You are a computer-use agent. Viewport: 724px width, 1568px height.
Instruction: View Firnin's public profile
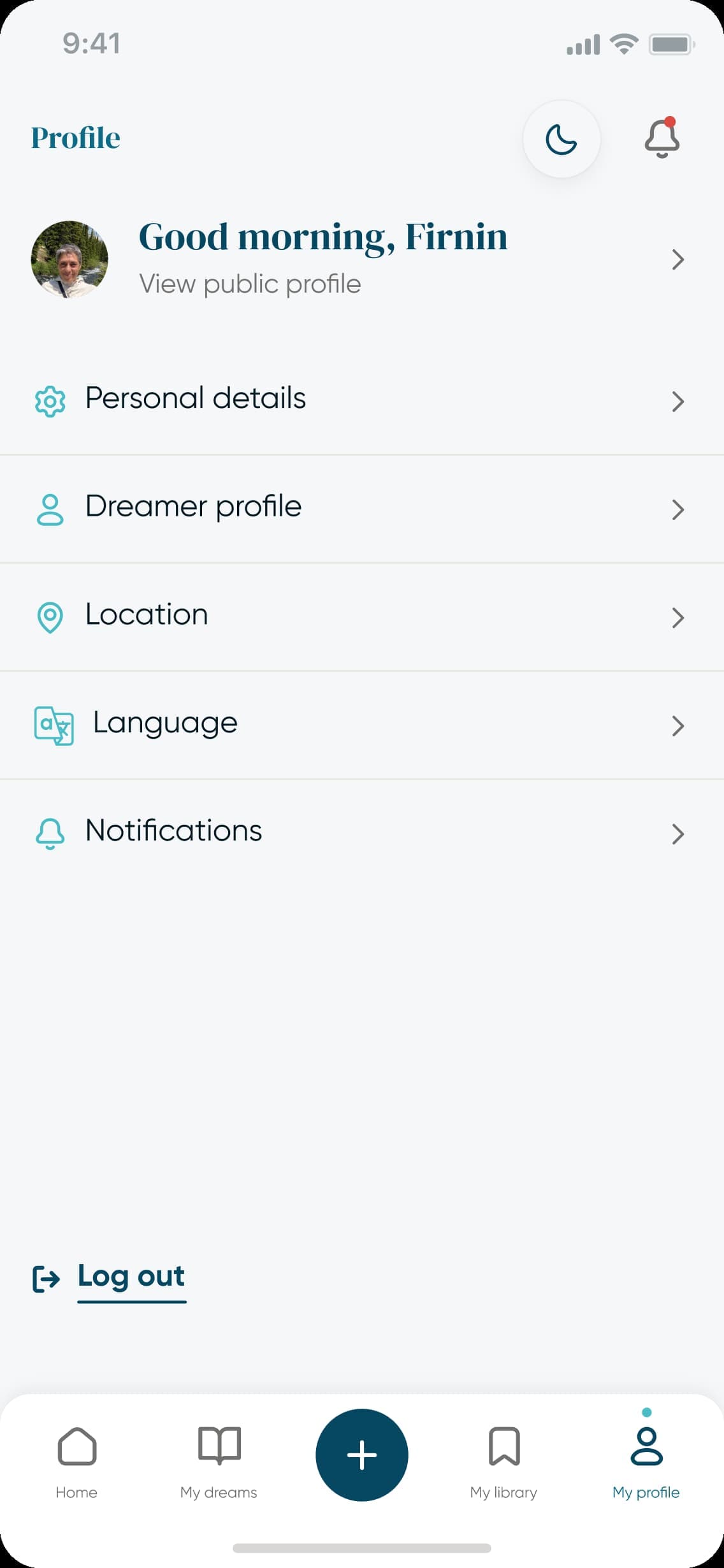[x=250, y=284]
